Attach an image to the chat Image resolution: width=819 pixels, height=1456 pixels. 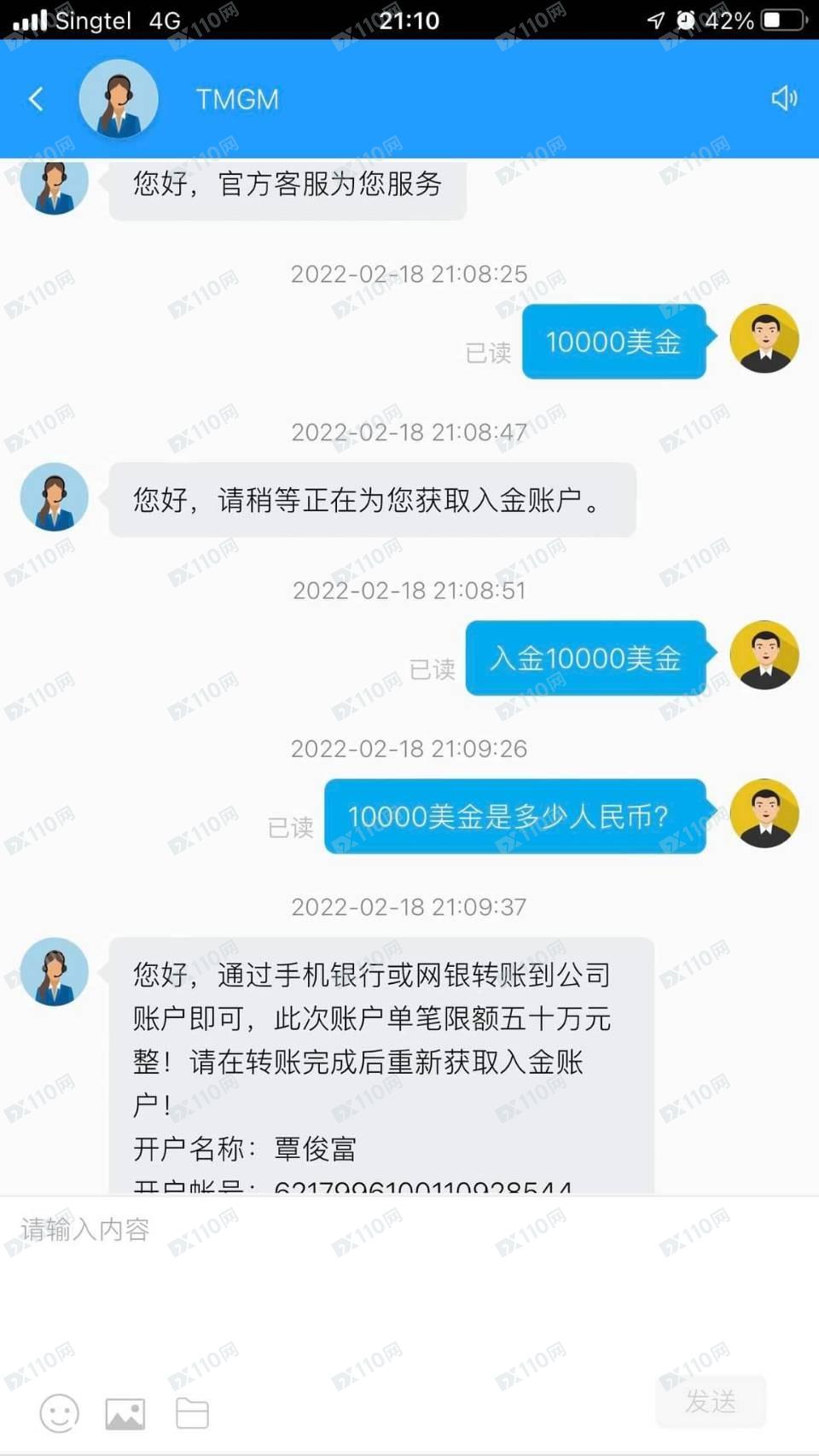coord(125,1413)
